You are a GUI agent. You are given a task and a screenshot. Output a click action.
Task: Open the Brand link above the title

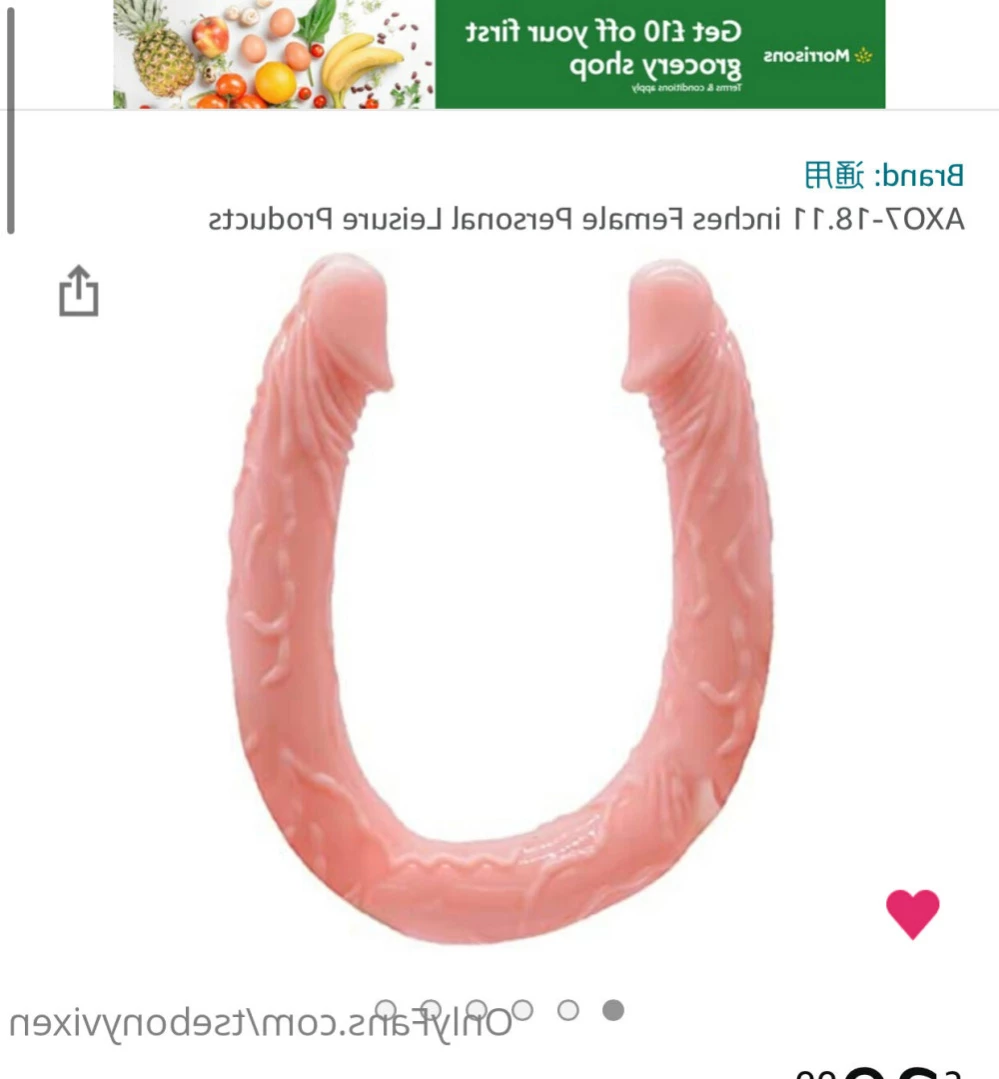tap(884, 176)
